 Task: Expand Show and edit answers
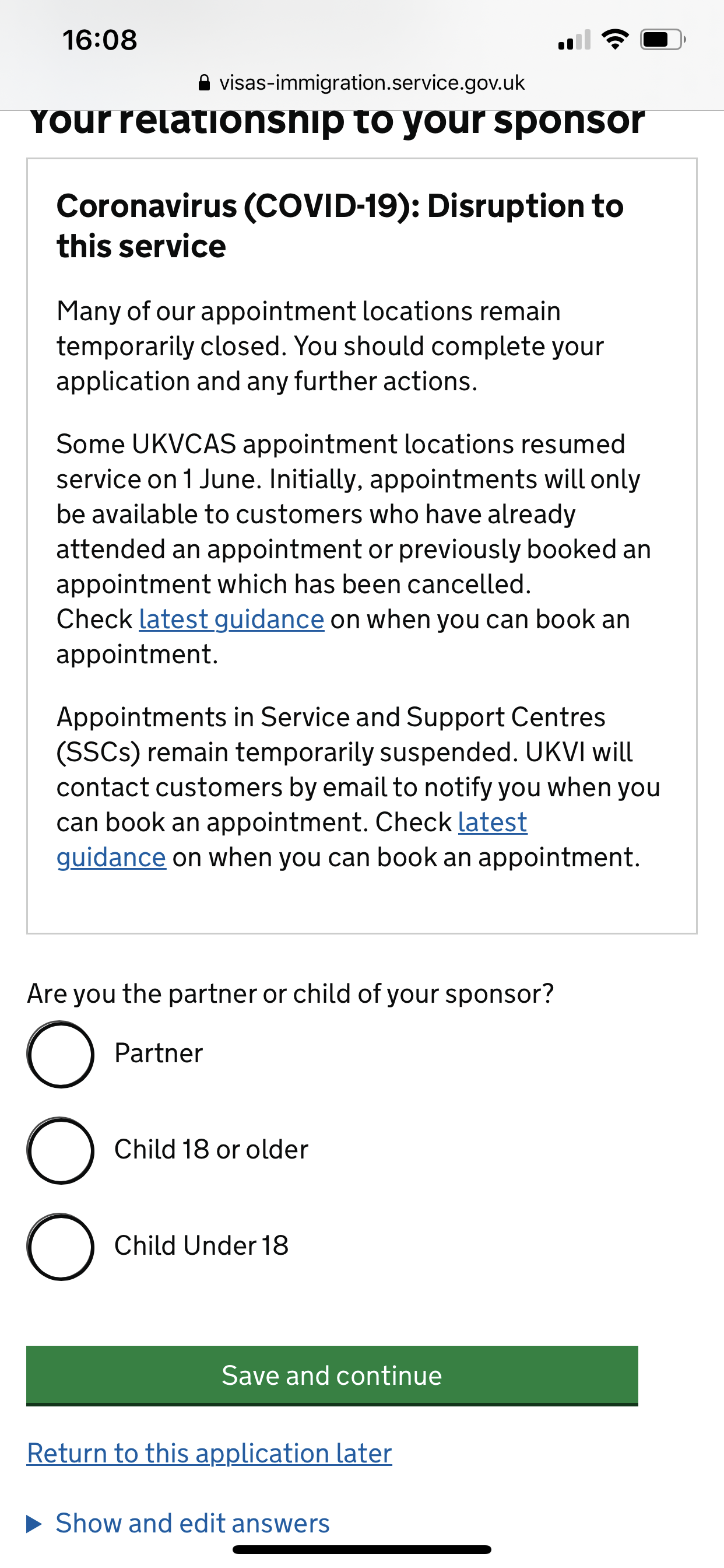(x=192, y=1523)
